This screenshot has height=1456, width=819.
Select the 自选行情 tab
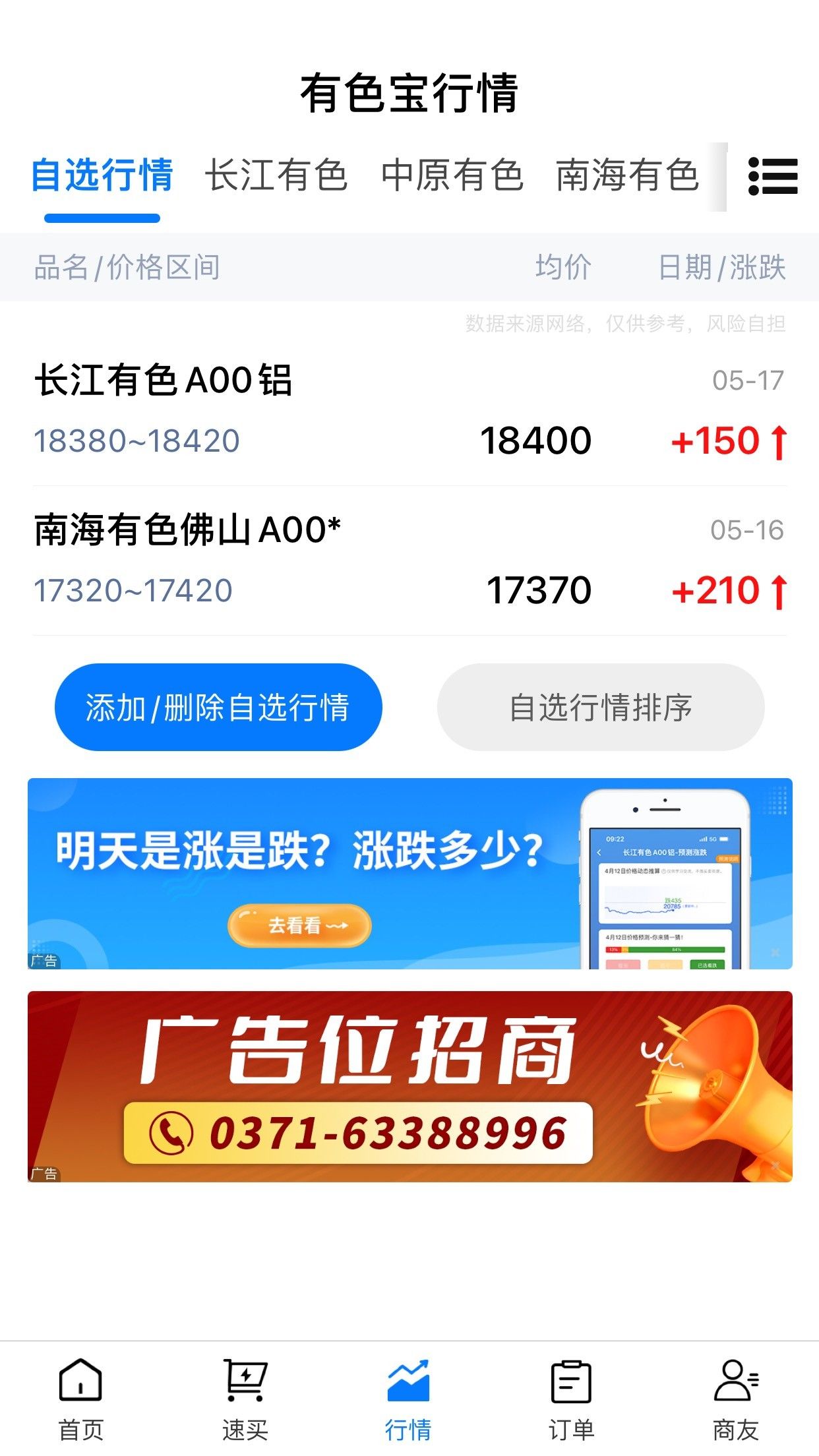(102, 176)
